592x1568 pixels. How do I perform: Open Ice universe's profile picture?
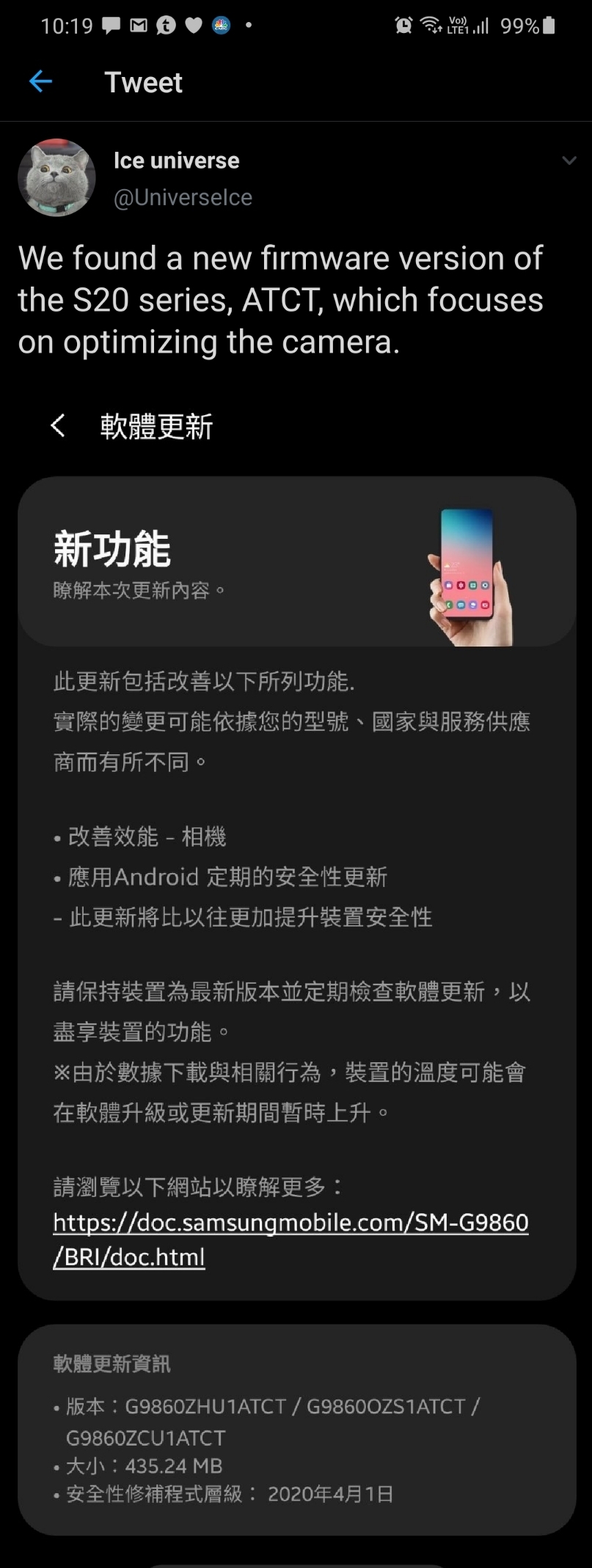coord(56,178)
